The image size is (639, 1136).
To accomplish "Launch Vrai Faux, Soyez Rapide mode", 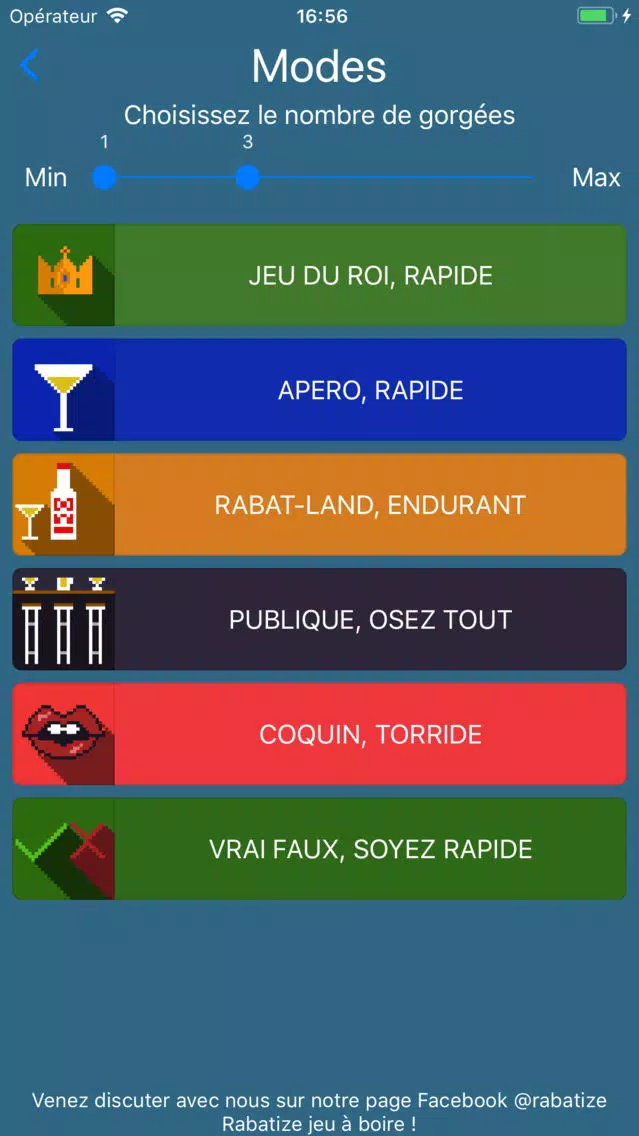I will point(320,848).
